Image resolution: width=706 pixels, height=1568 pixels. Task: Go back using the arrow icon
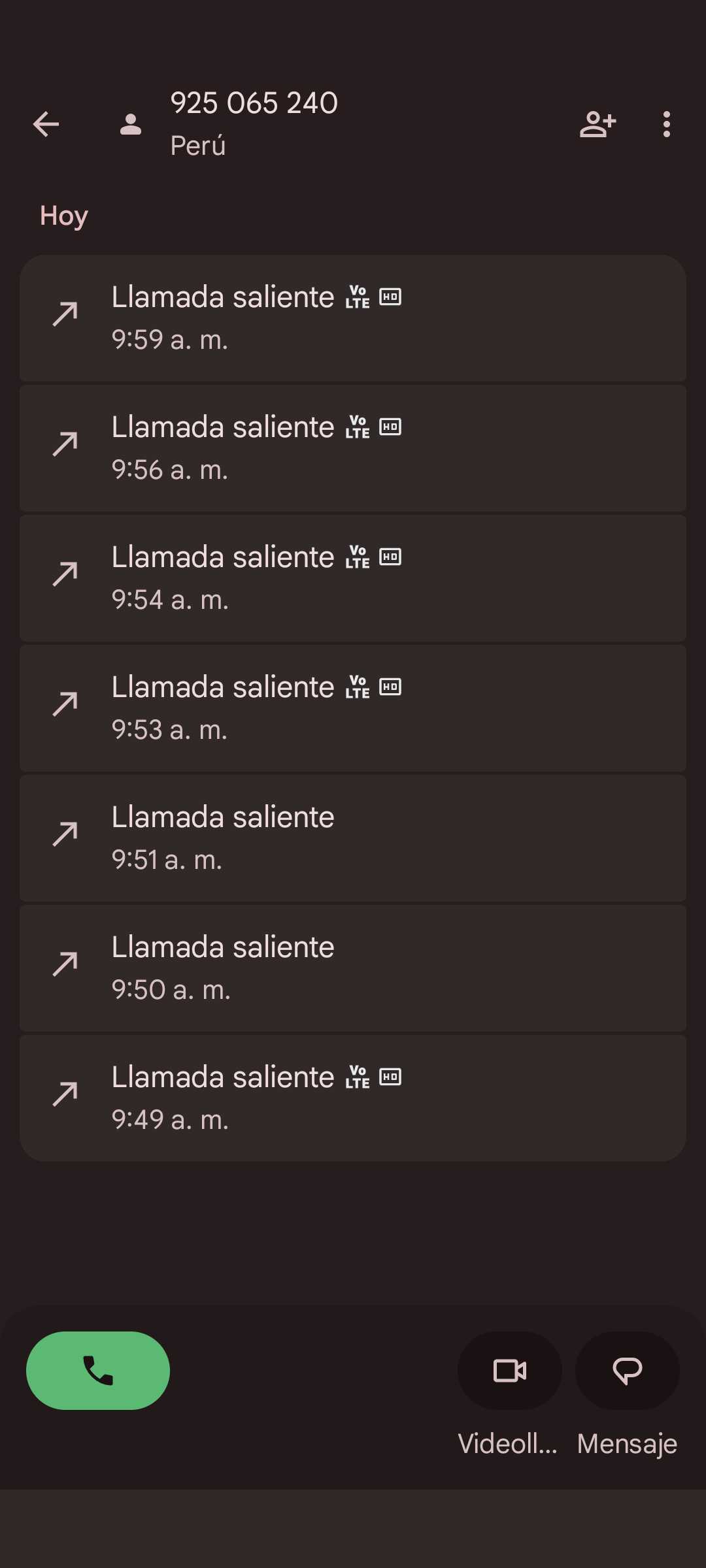pos(46,124)
